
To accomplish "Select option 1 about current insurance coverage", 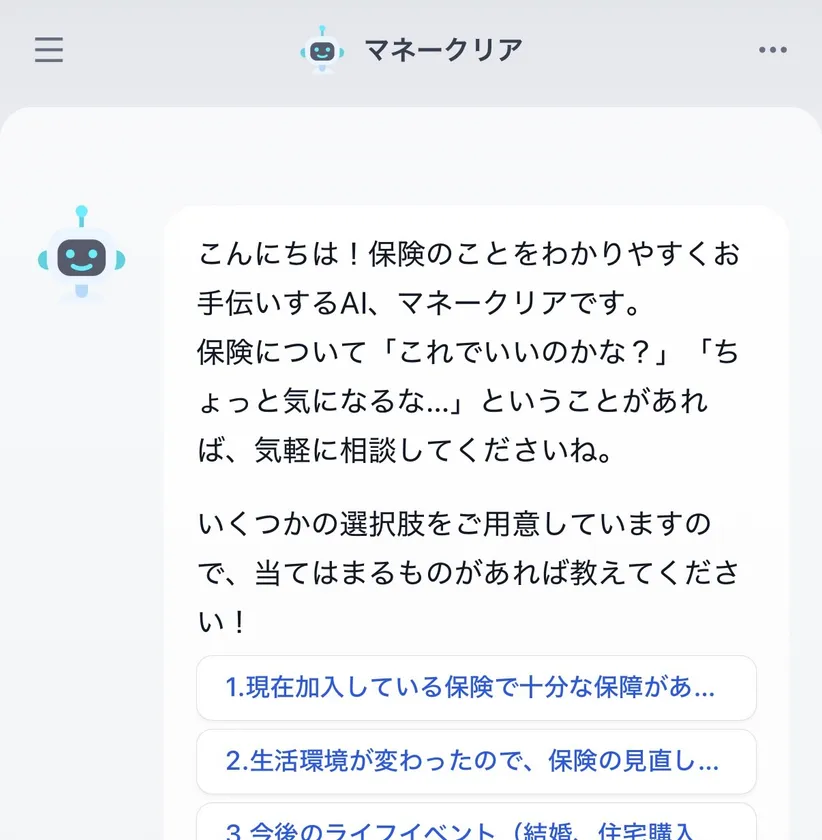I will pyautogui.click(x=476, y=688).
